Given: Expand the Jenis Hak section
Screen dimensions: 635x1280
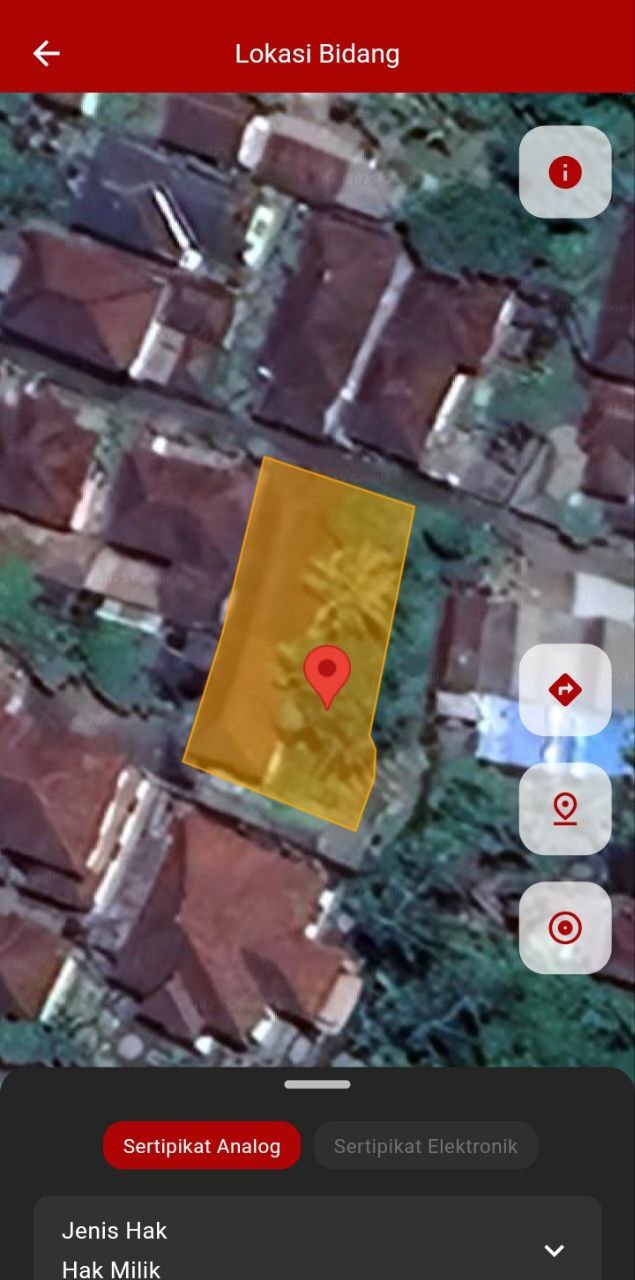Looking at the screenshot, I should click(x=553, y=1250).
